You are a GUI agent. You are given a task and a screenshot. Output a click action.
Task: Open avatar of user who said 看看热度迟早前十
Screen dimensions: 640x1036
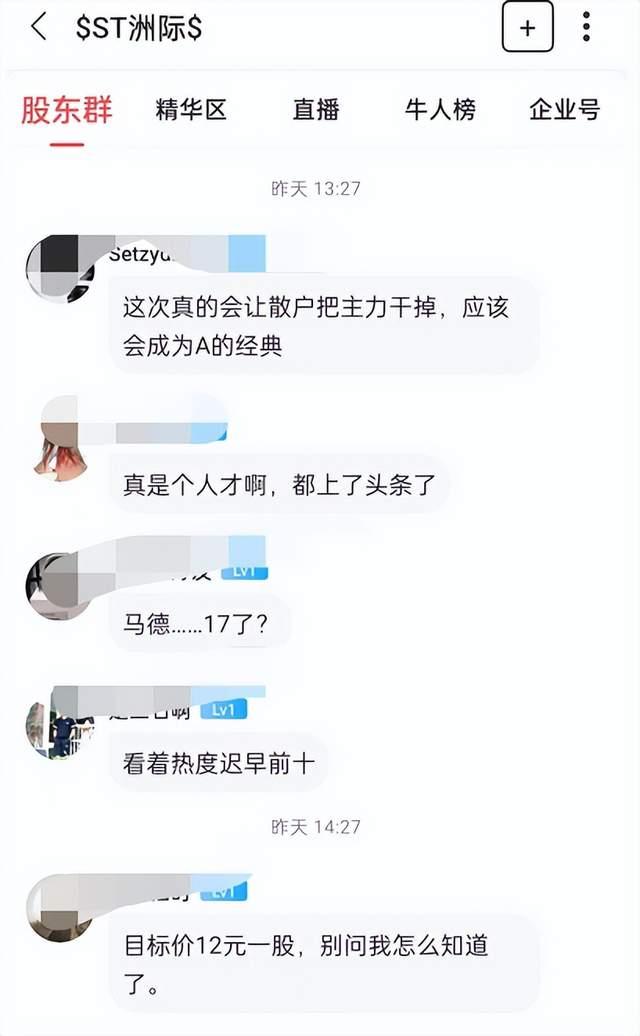(x=59, y=728)
